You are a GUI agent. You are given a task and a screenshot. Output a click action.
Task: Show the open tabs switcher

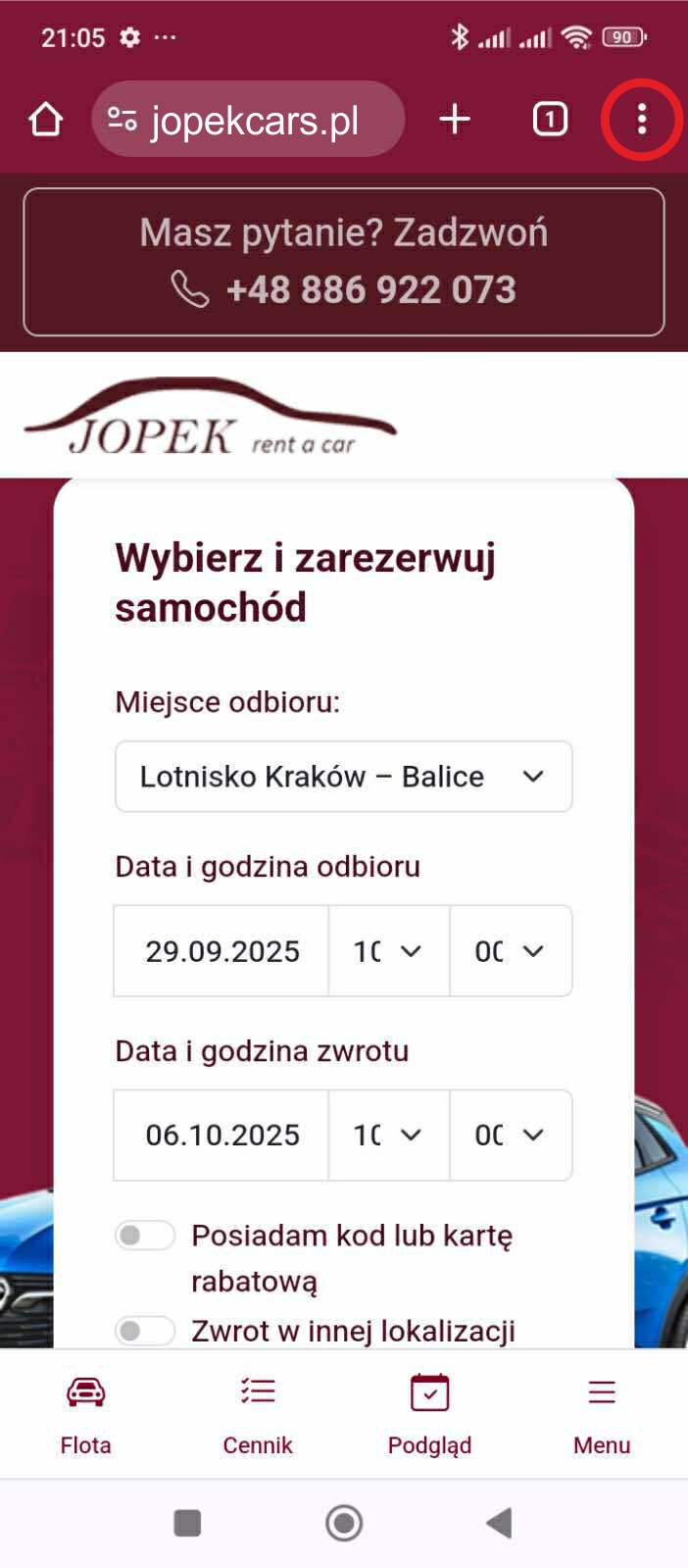550,120
